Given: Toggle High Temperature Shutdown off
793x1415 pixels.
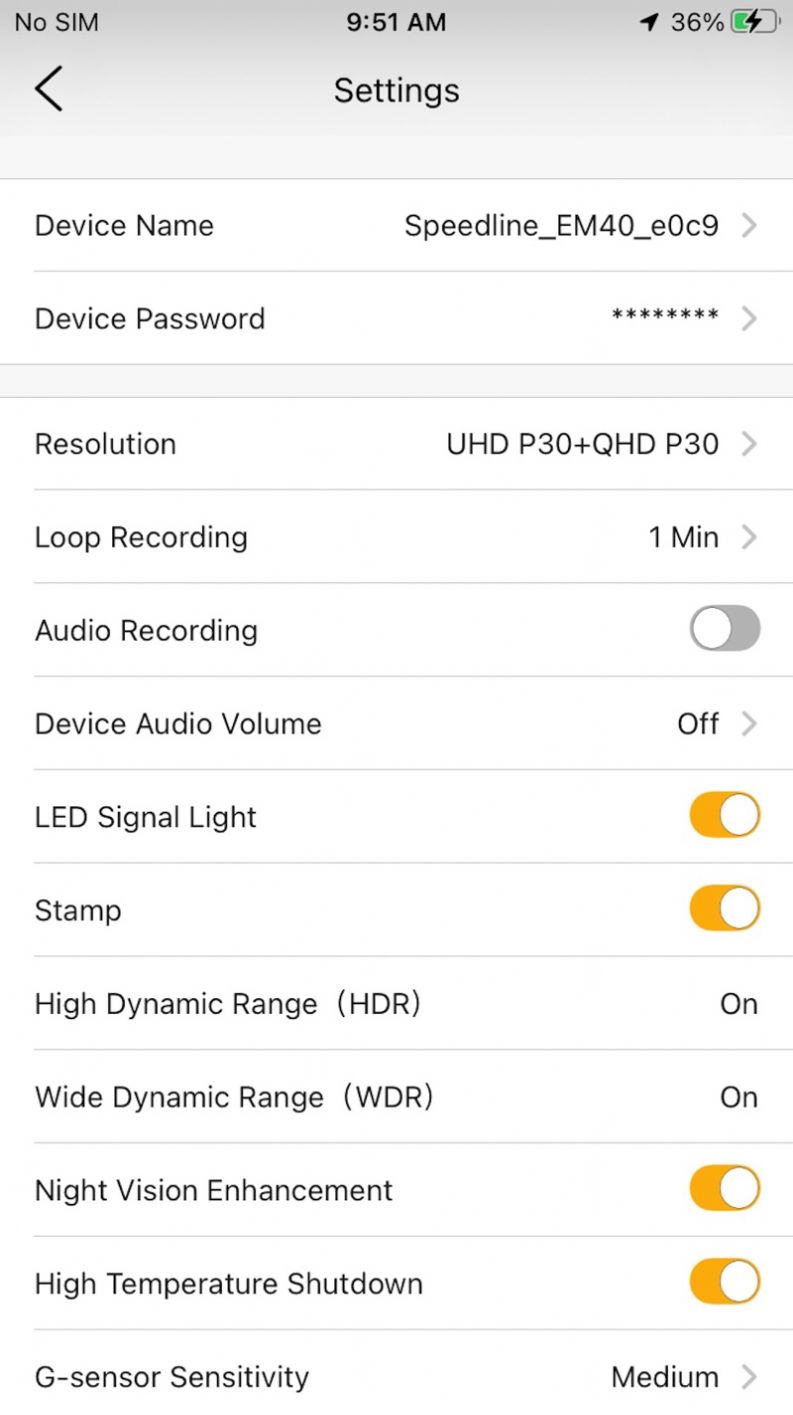Looking at the screenshot, I should click(x=723, y=1281).
